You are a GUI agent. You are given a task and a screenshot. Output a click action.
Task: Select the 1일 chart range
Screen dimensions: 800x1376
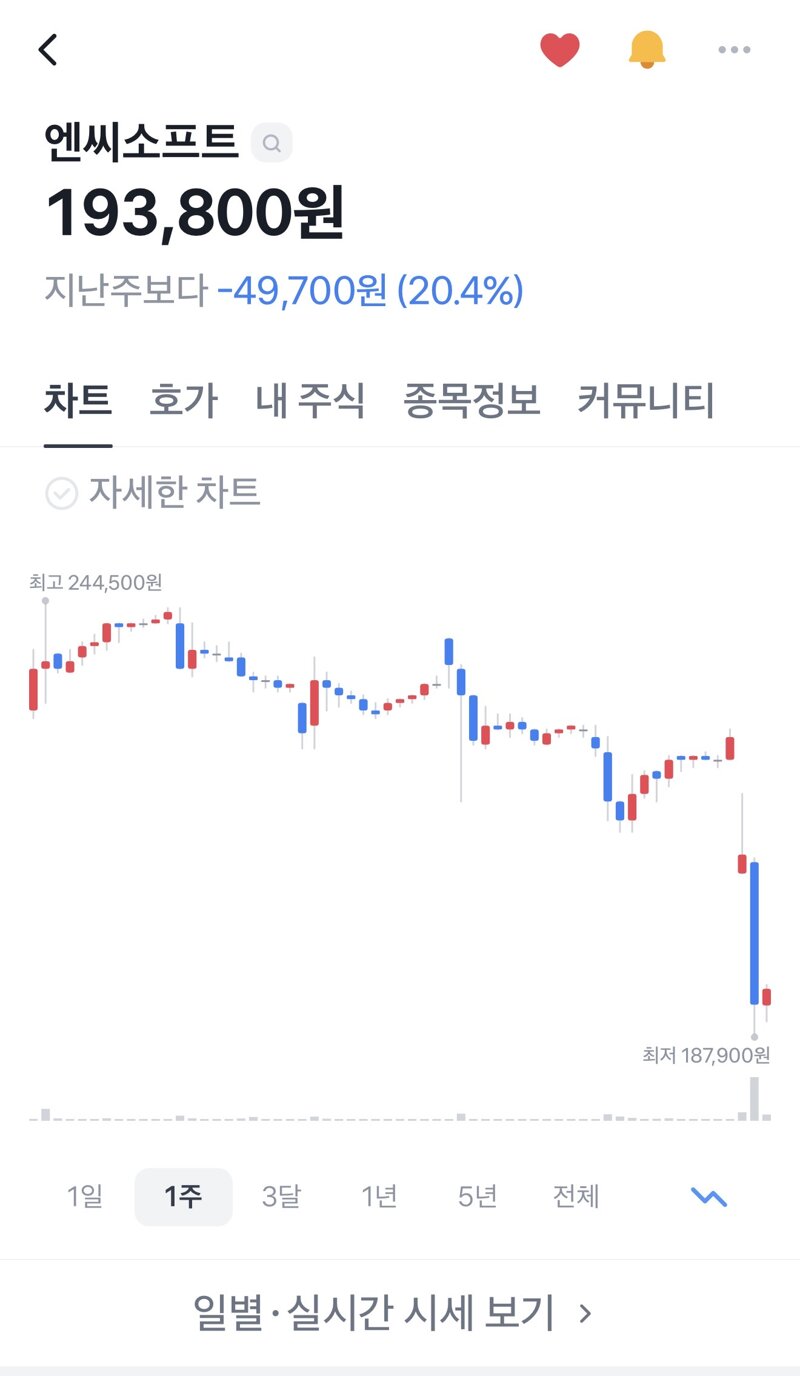coord(85,1196)
